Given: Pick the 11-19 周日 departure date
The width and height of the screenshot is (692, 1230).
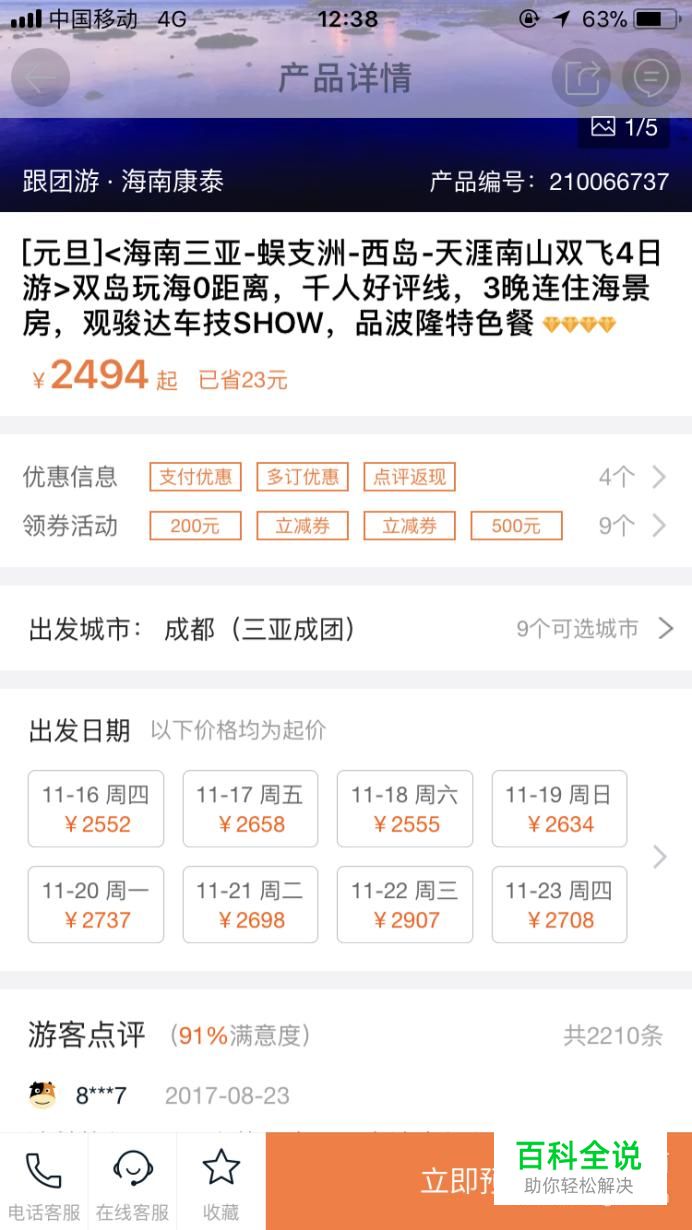Looking at the screenshot, I should click(x=559, y=809).
